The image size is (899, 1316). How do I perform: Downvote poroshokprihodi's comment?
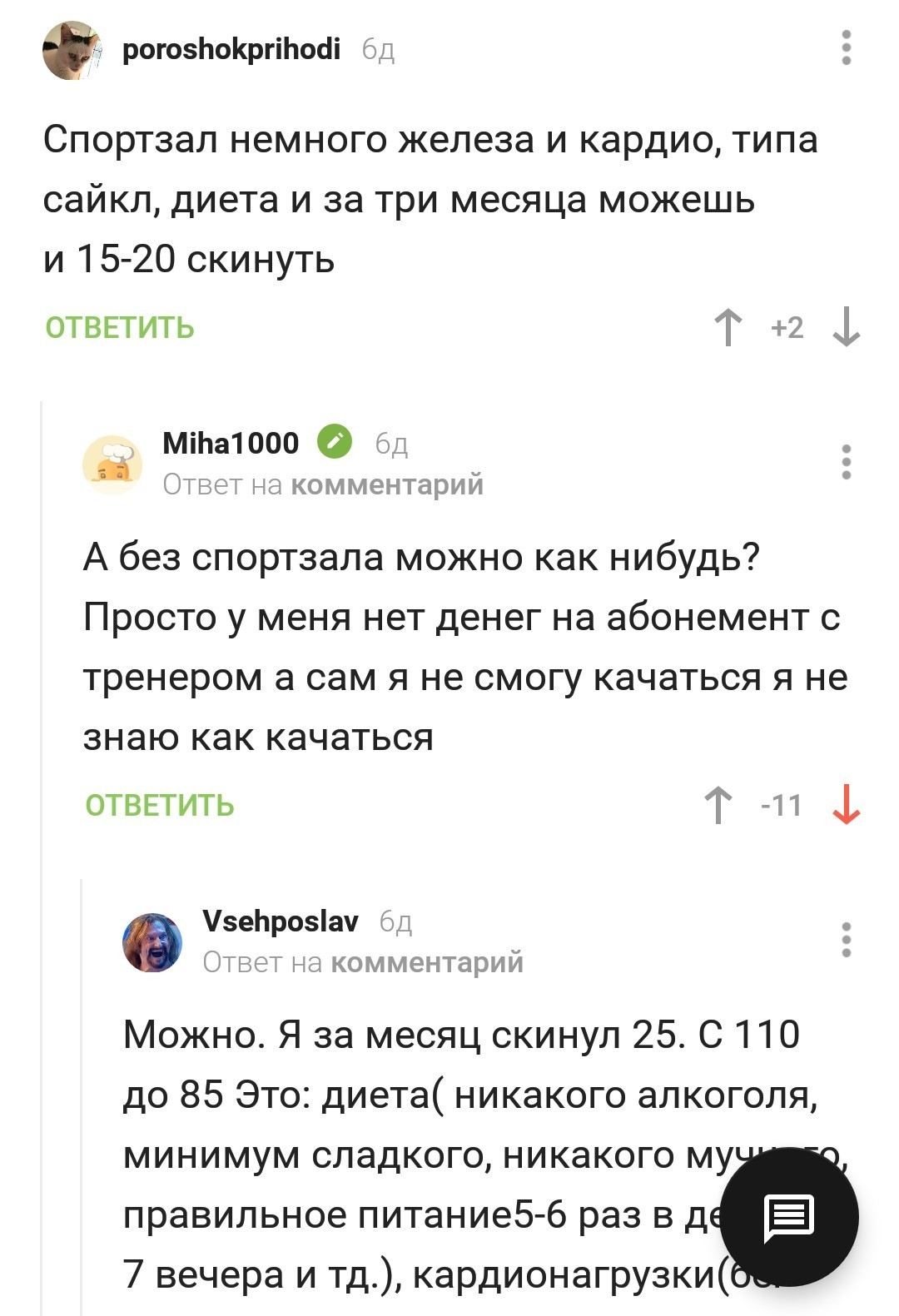point(847,327)
